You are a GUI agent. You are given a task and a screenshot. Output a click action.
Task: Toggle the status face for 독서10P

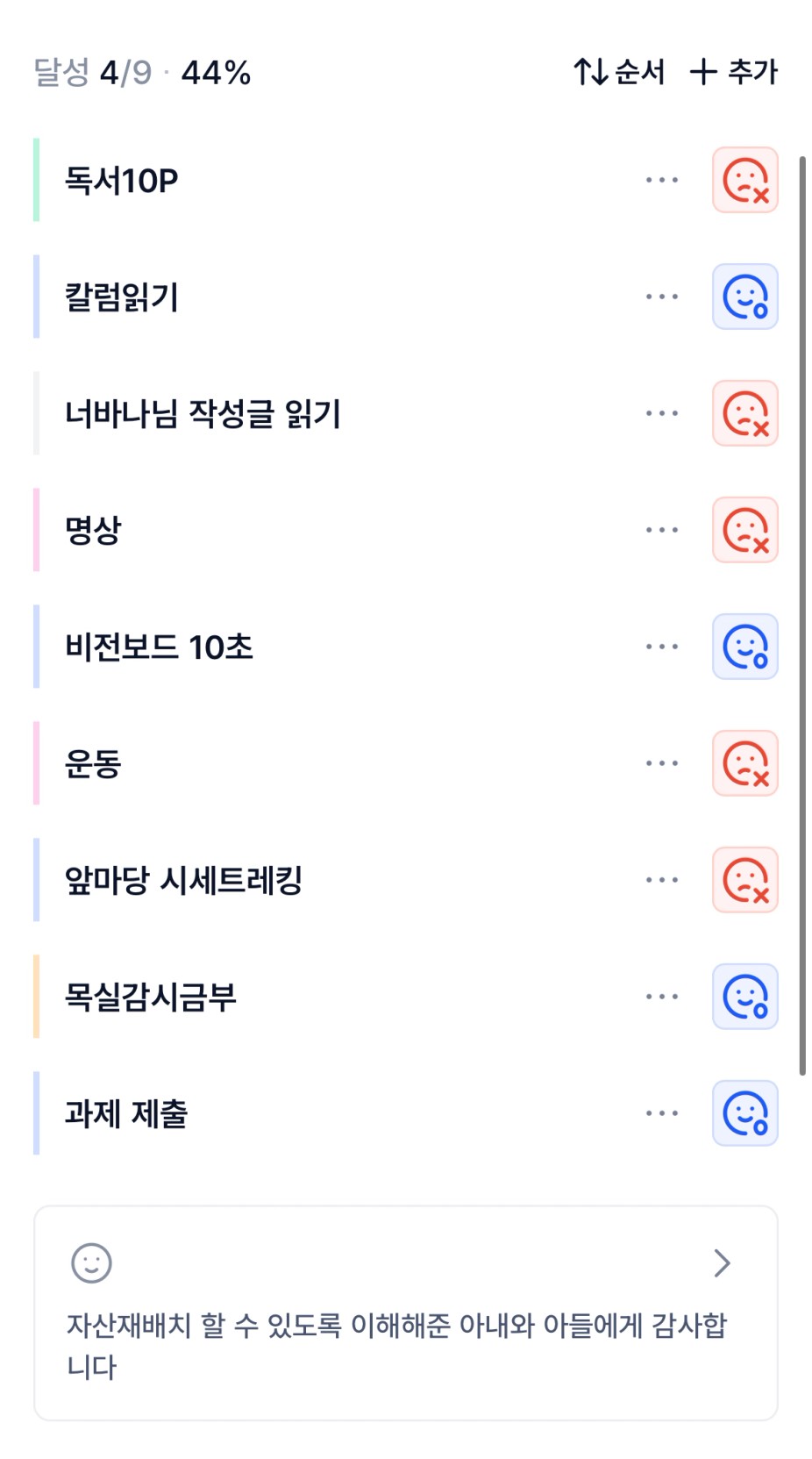click(744, 180)
